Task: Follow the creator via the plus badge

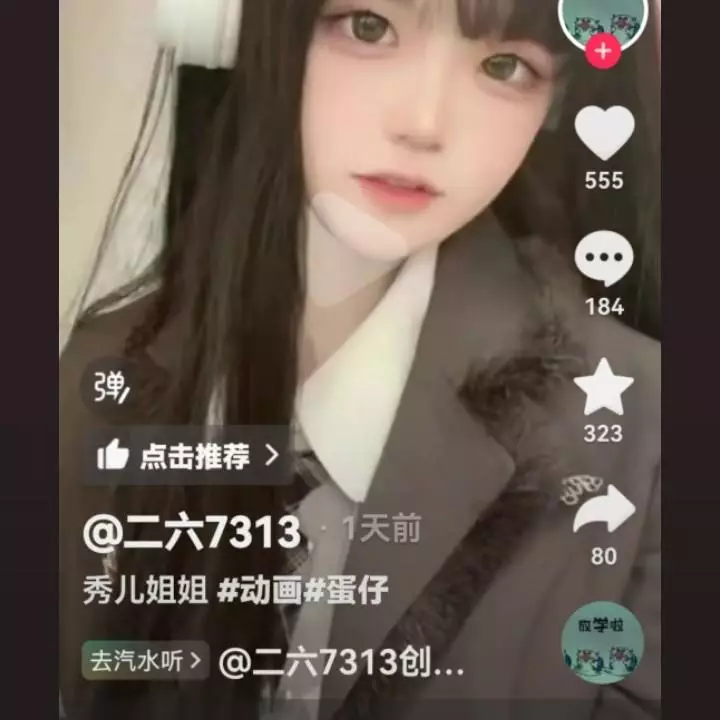Action: point(603,52)
